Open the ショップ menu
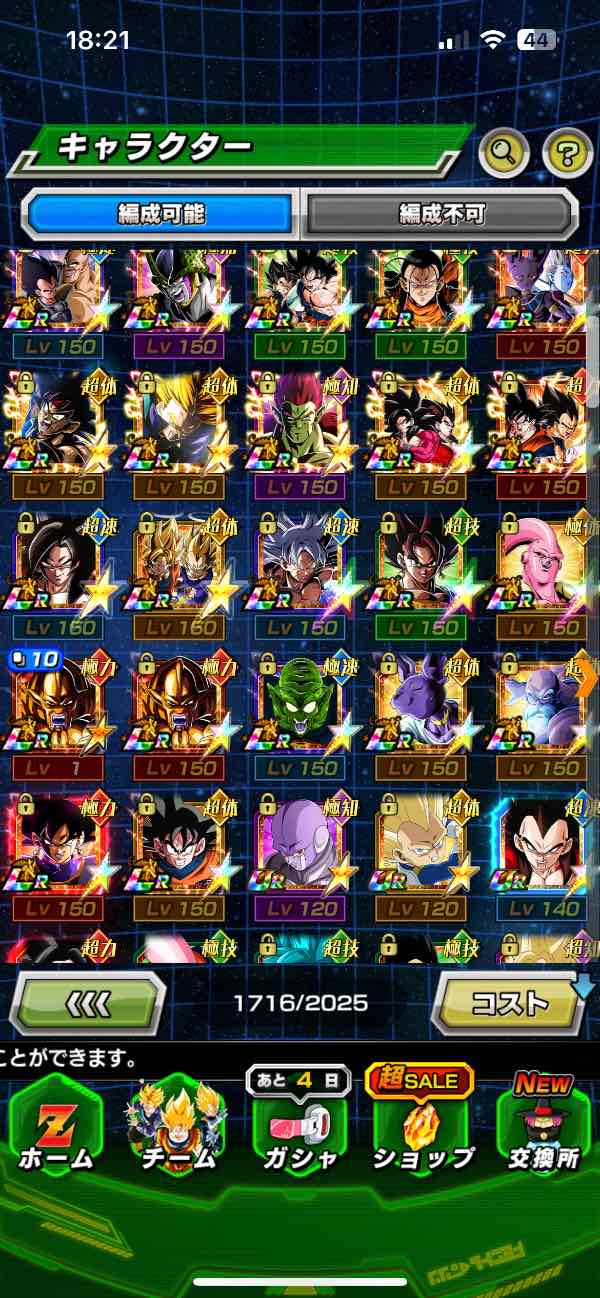Viewport: 600px width, 1298px height. coord(421,1128)
